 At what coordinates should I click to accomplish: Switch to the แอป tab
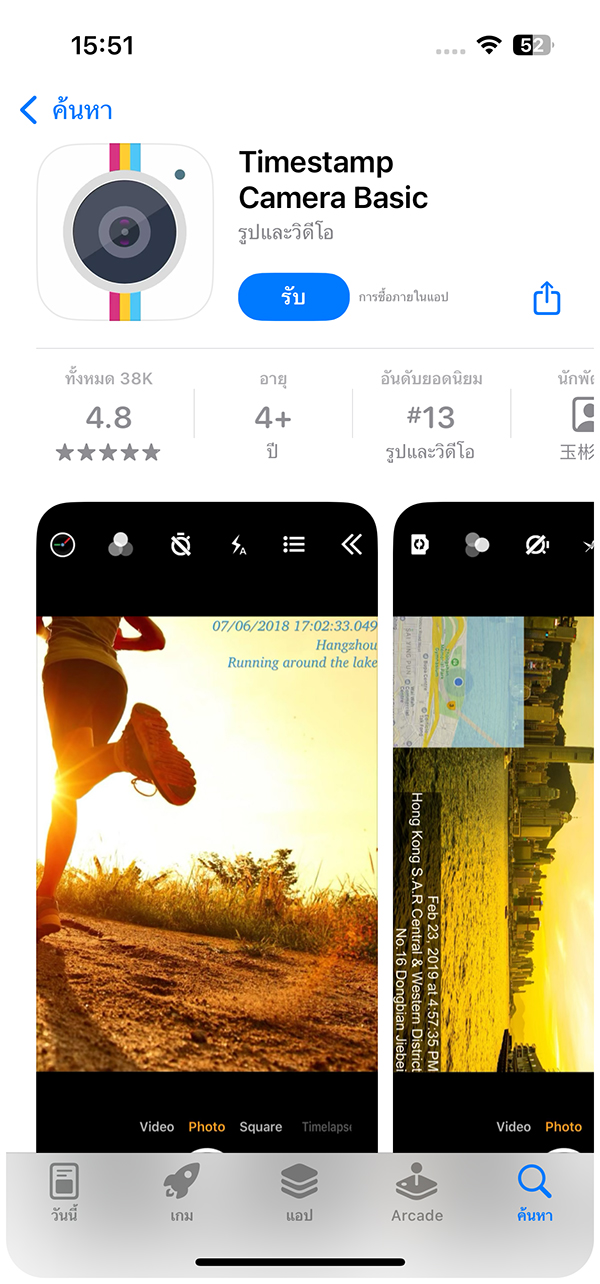point(299,1193)
